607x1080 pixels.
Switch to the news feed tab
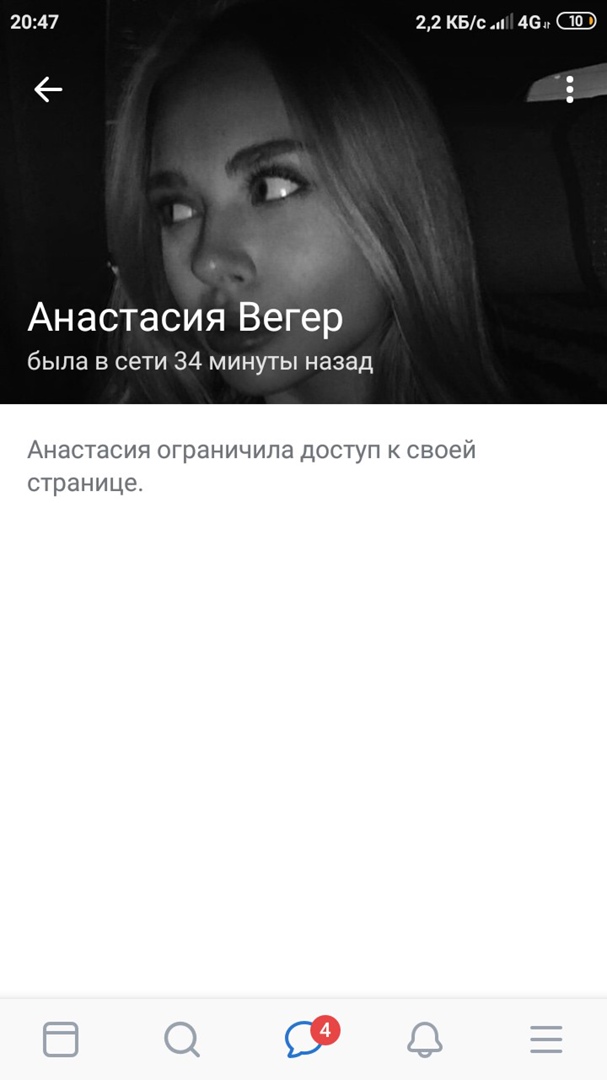coord(61,1040)
